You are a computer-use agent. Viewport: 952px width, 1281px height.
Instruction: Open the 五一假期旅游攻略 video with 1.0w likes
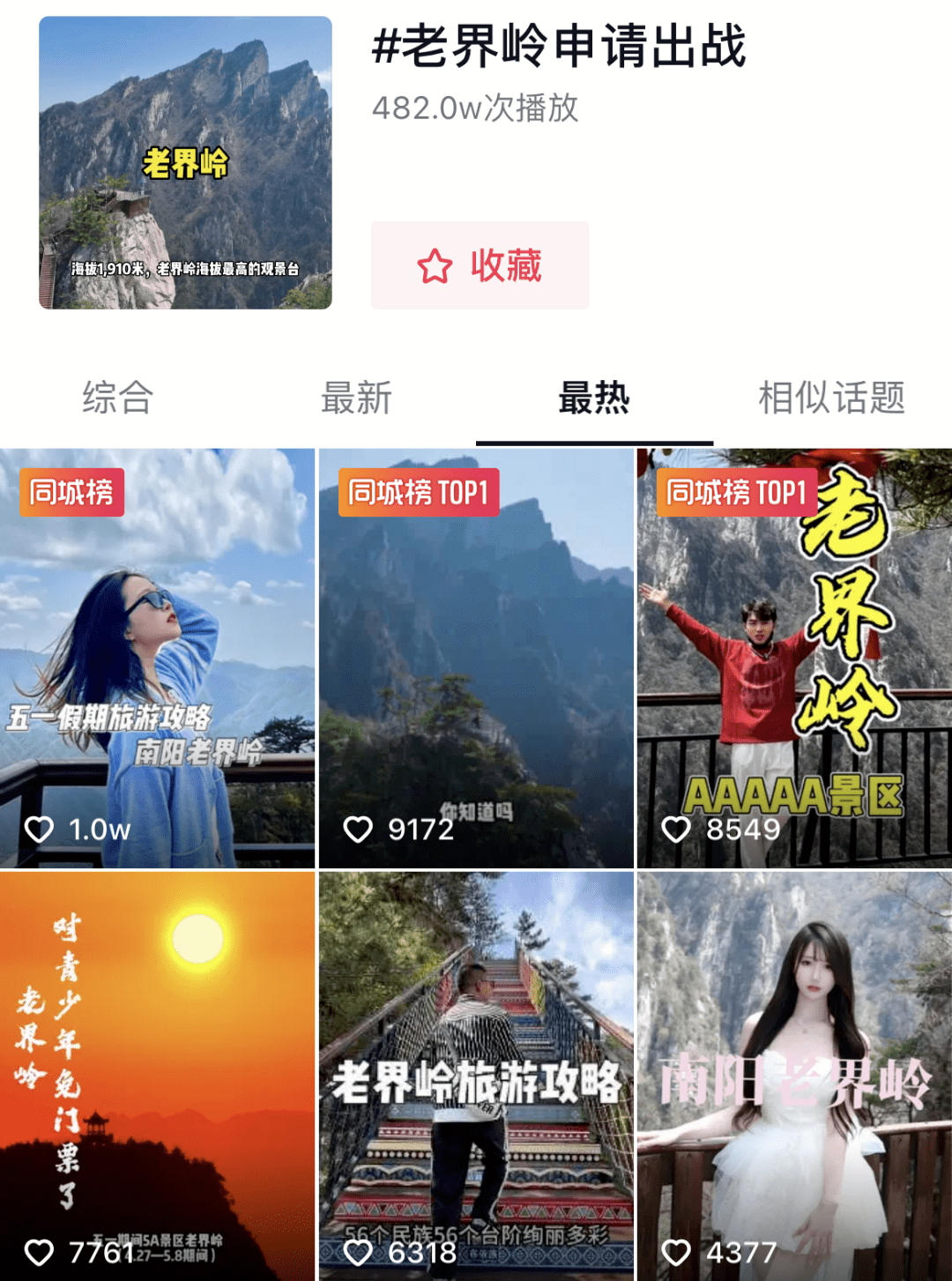point(157,659)
